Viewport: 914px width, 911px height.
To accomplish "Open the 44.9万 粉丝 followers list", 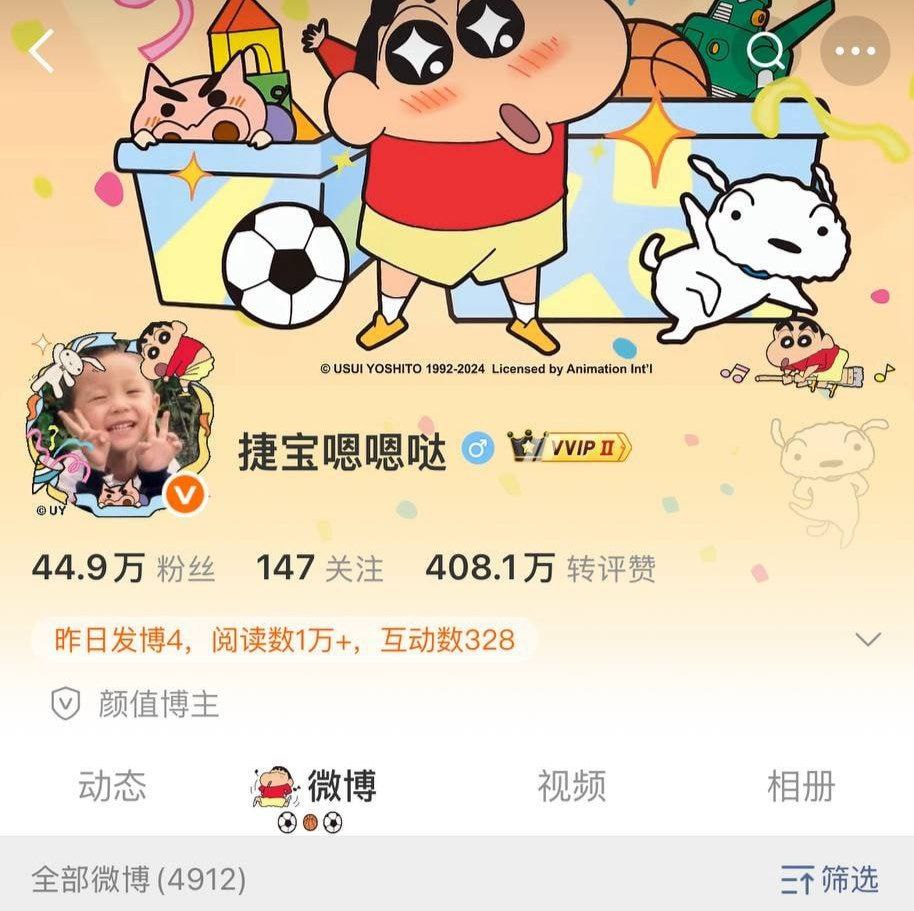I will tap(124, 568).
